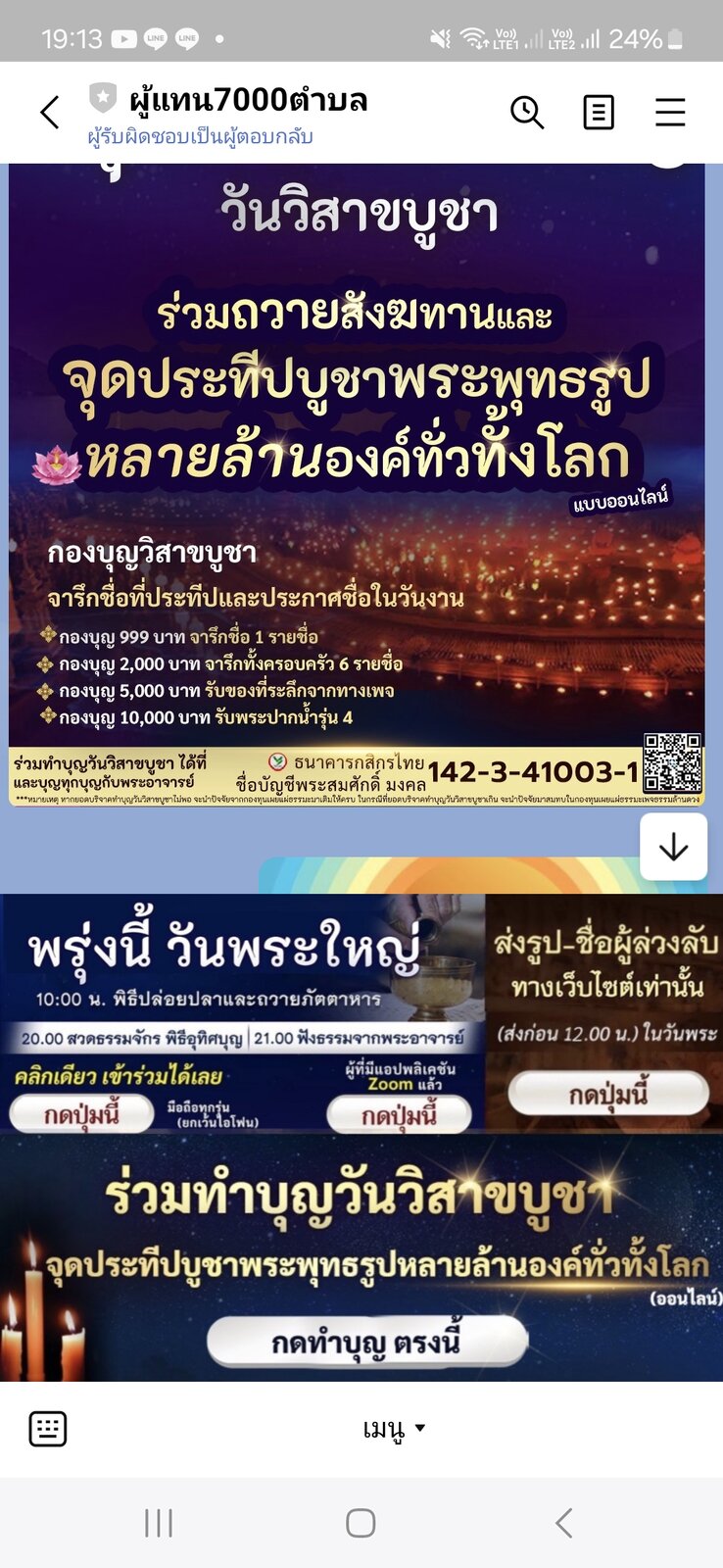Go back from the ผู้แทน7000ตำบล chat
Viewport: 723px width, 1568px height.
point(50,113)
